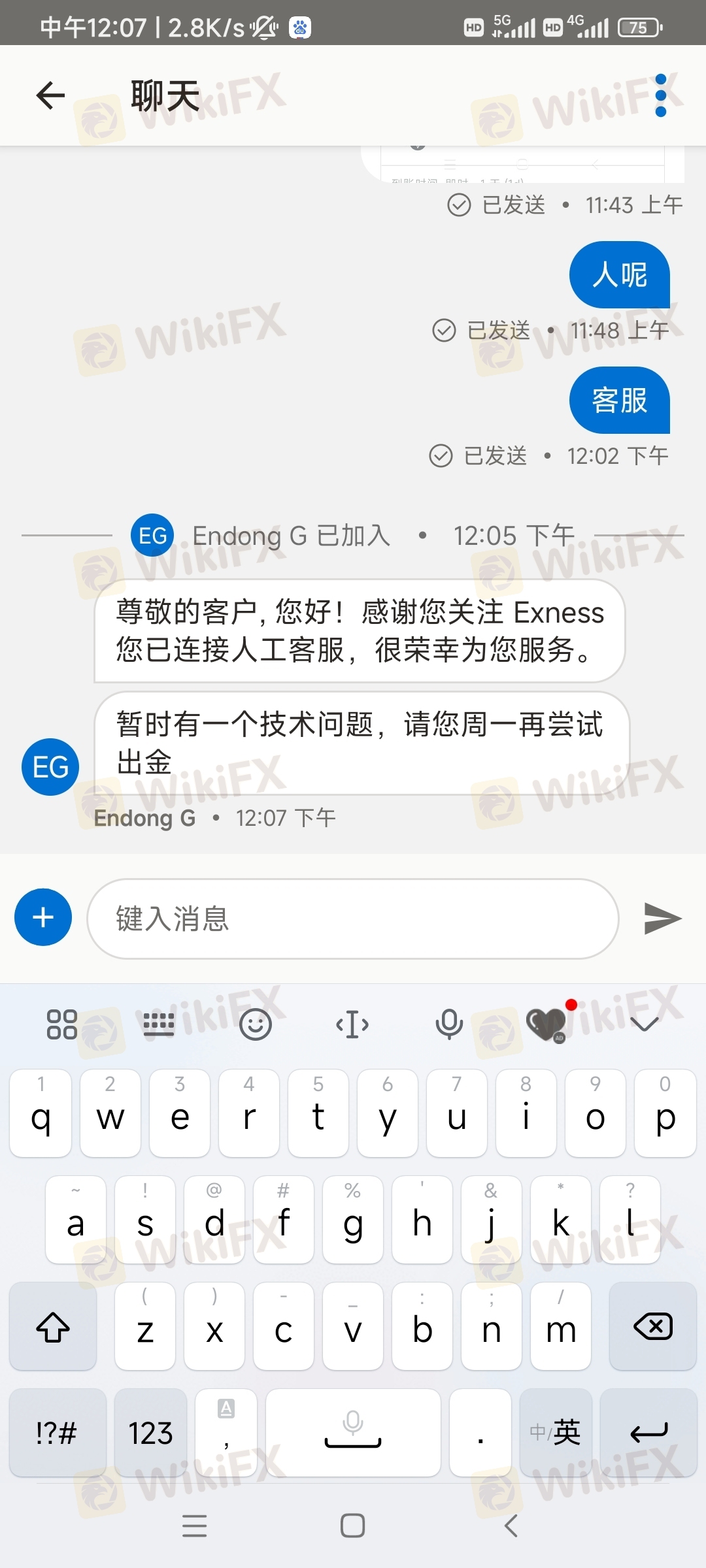Tap the plus attachment button
Image resolution: width=706 pixels, height=1568 pixels.
(43, 917)
